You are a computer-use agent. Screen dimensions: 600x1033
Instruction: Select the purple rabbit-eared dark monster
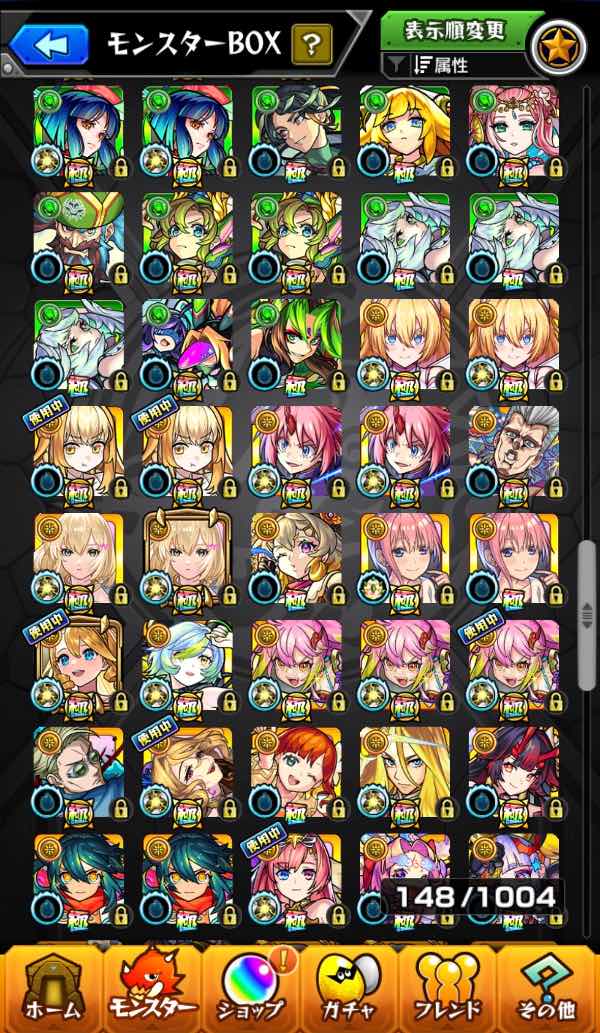coord(188,345)
